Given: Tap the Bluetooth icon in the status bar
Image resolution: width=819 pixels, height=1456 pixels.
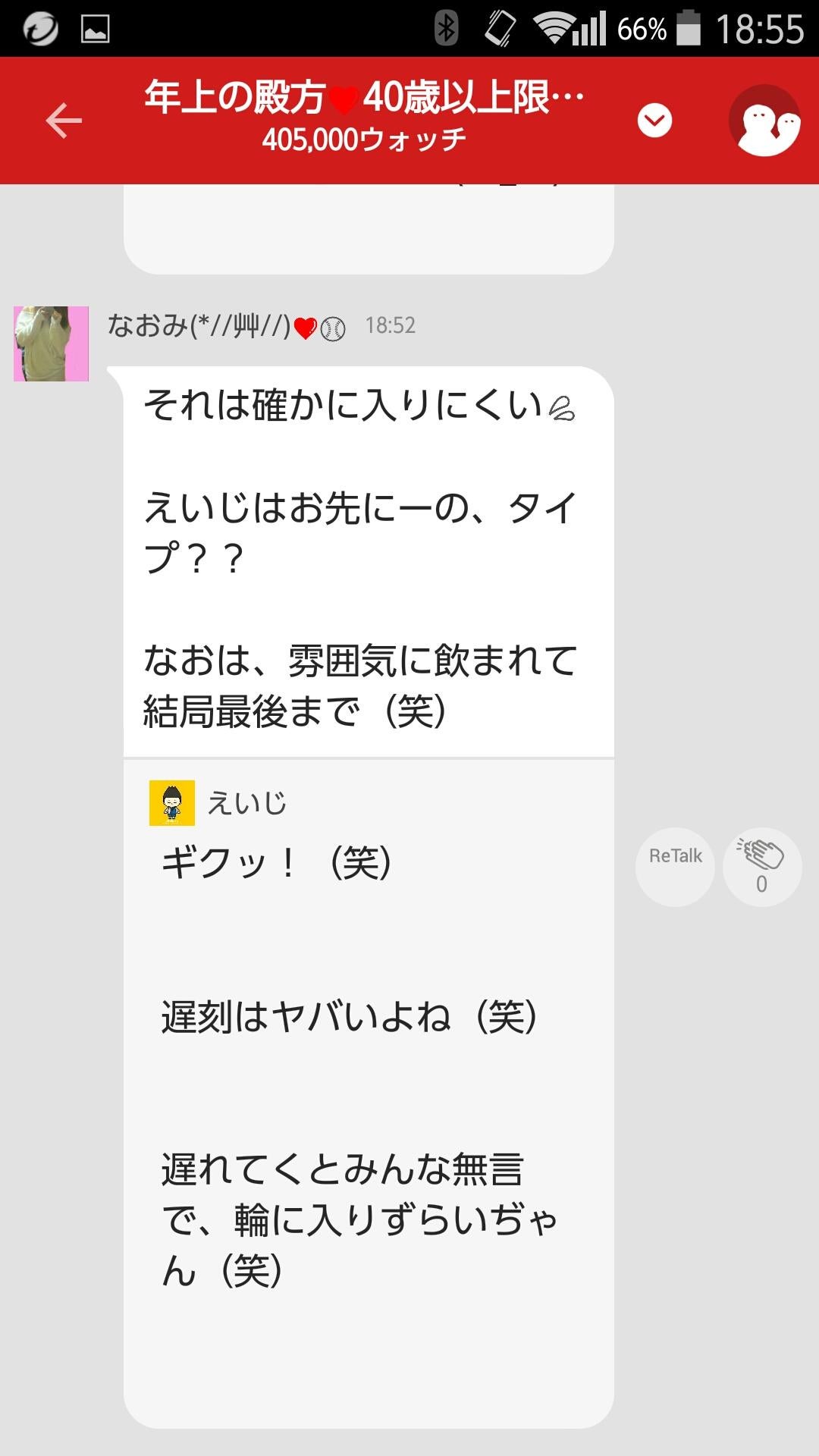Looking at the screenshot, I should point(446,25).
